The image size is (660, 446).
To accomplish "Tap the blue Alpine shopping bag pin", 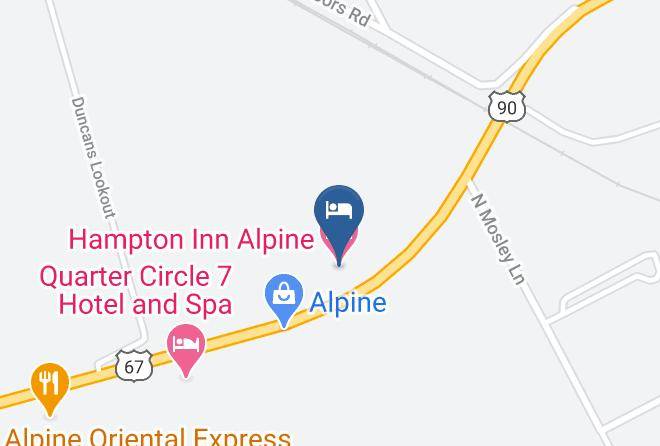I will (284, 299).
